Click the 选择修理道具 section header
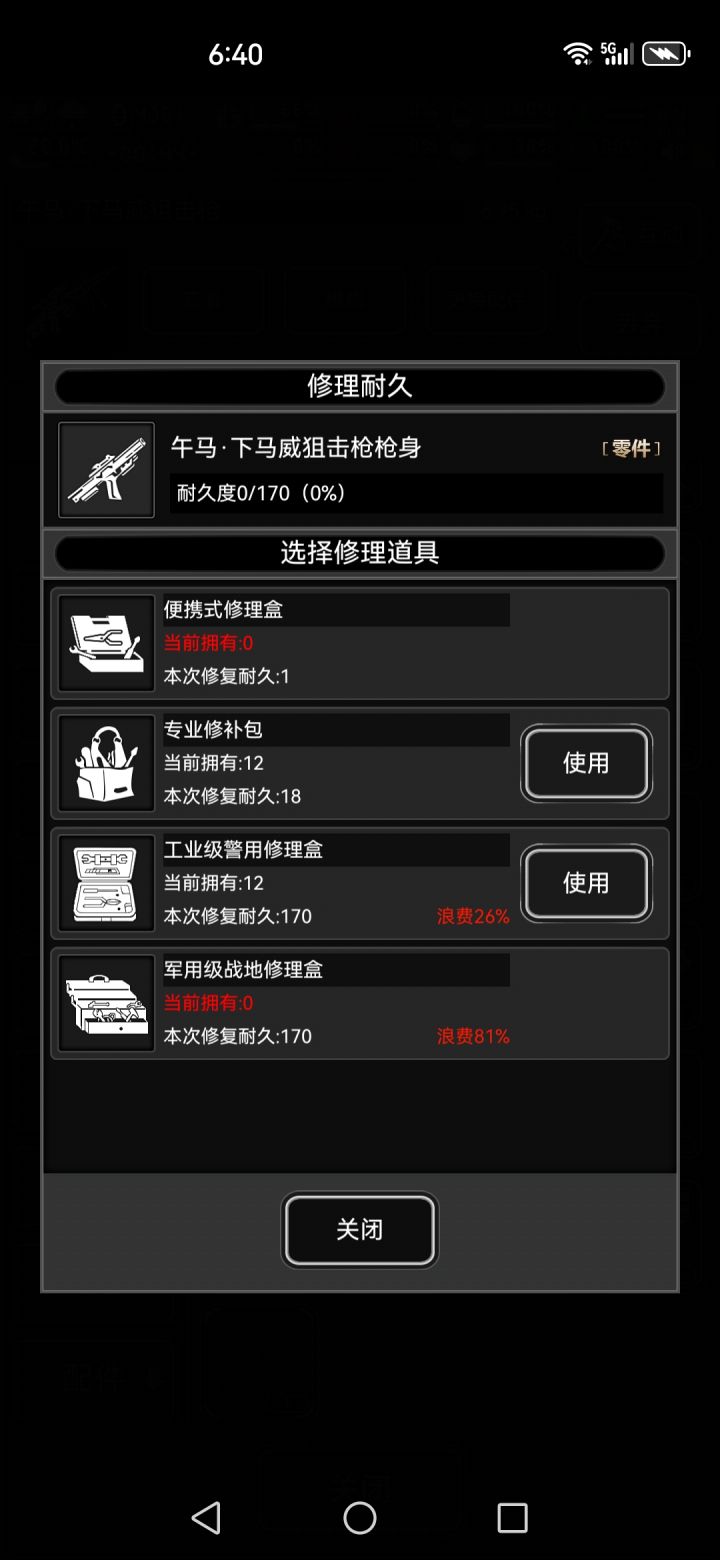Viewport: 720px width, 1560px height. tap(360, 553)
